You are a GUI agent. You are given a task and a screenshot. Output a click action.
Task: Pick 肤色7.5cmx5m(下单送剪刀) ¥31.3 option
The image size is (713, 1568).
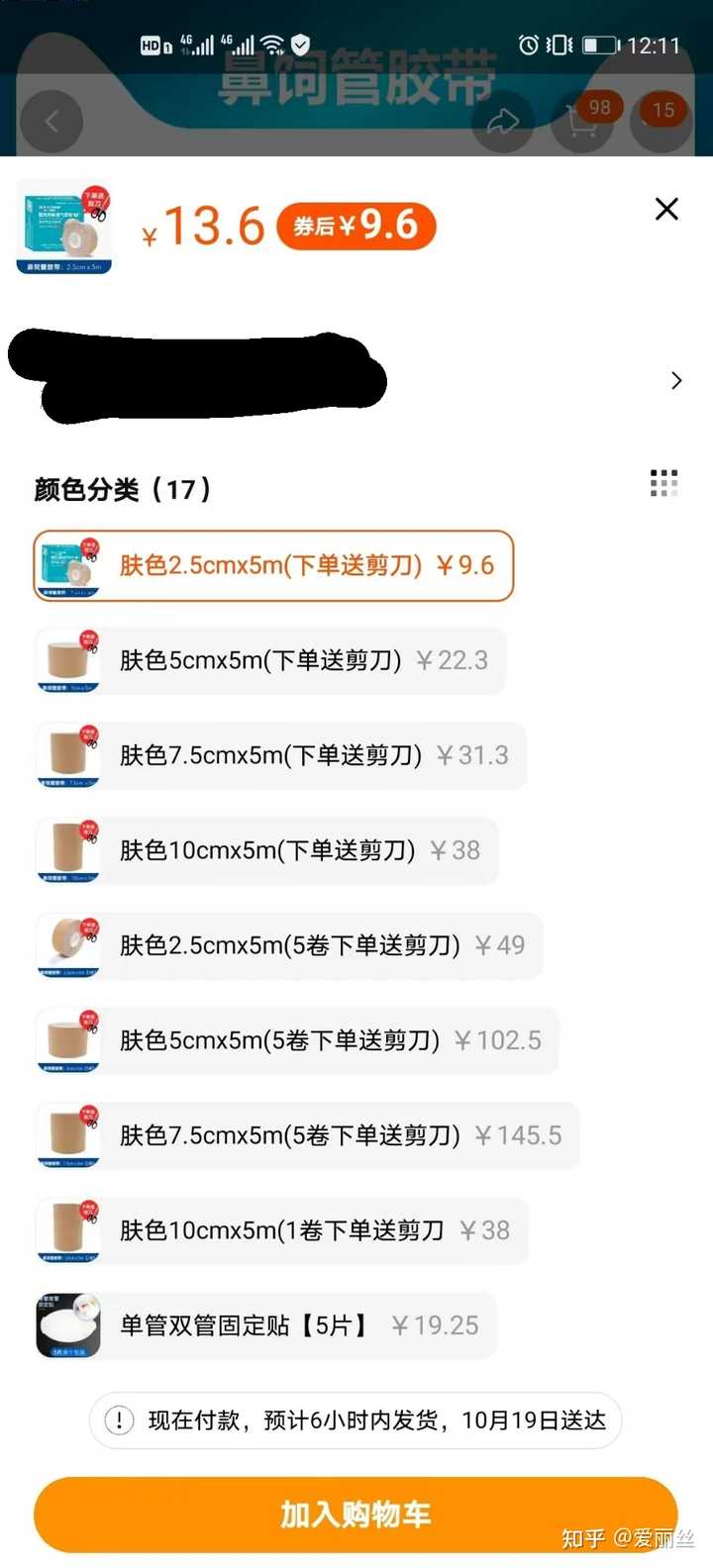(x=279, y=755)
